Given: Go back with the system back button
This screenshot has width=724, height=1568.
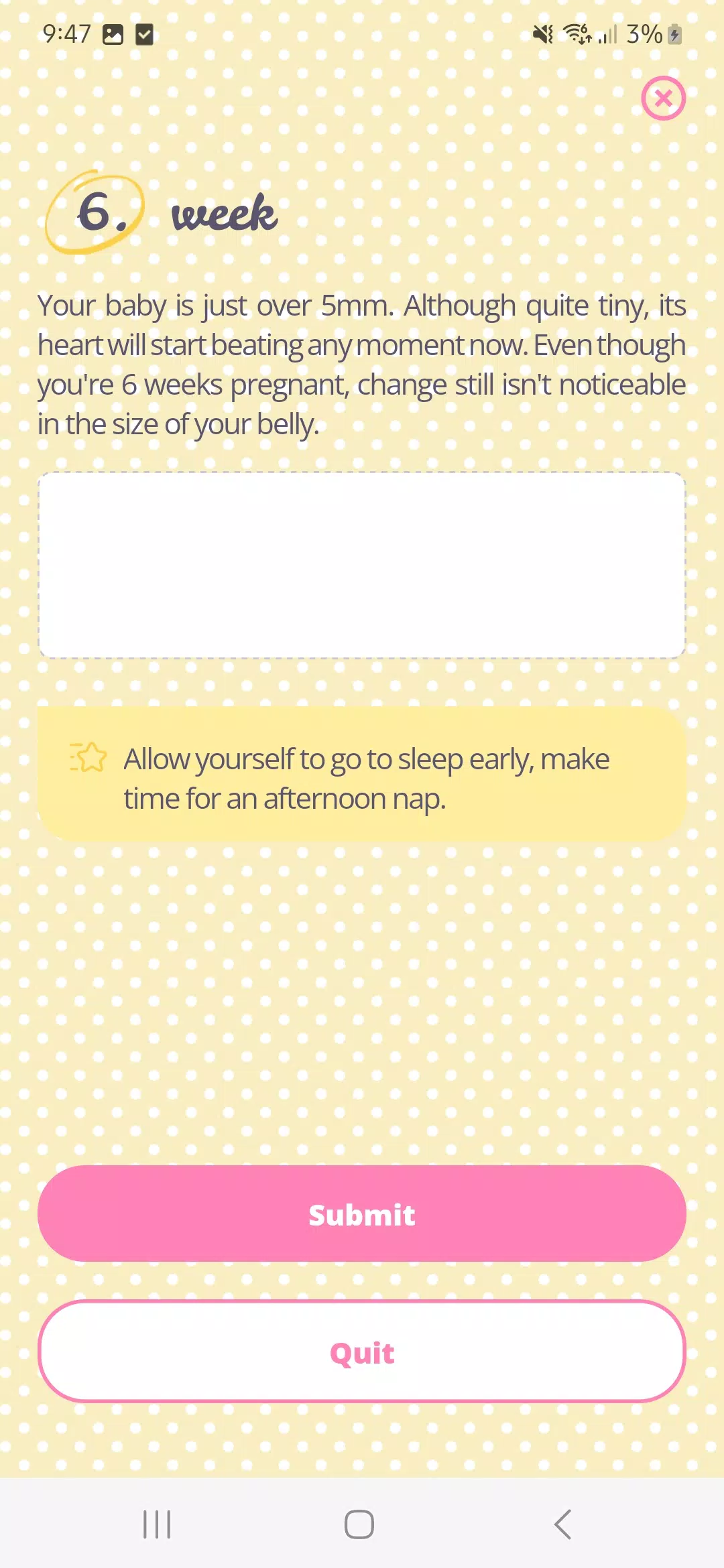Looking at the screenshot, I should click(563, 1524).
